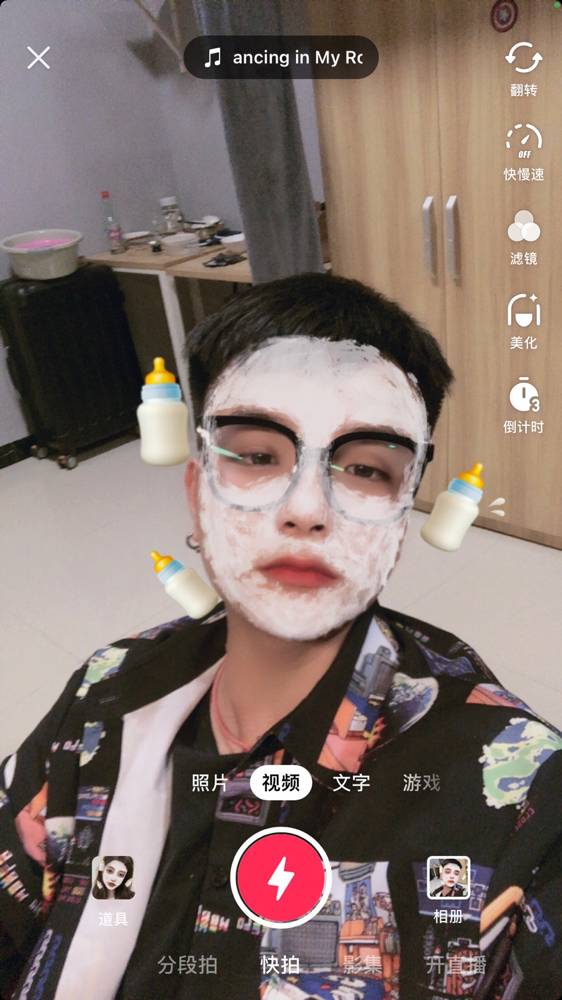The image size is (562, 1000).
Task: Select the 视频 video mode
Action: click(281, 783)
